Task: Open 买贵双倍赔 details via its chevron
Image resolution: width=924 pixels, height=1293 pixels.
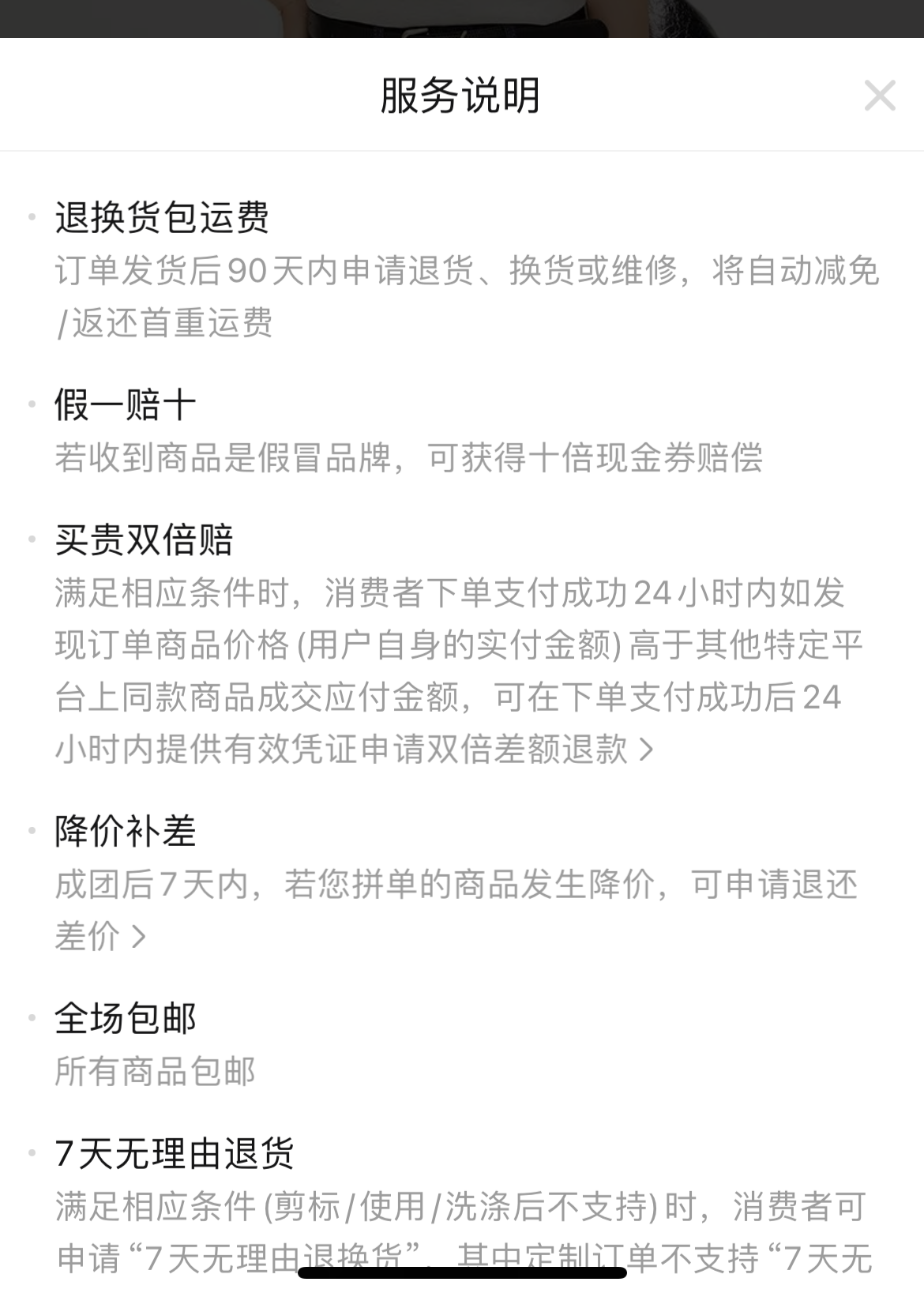Action: tap(647, 750)
